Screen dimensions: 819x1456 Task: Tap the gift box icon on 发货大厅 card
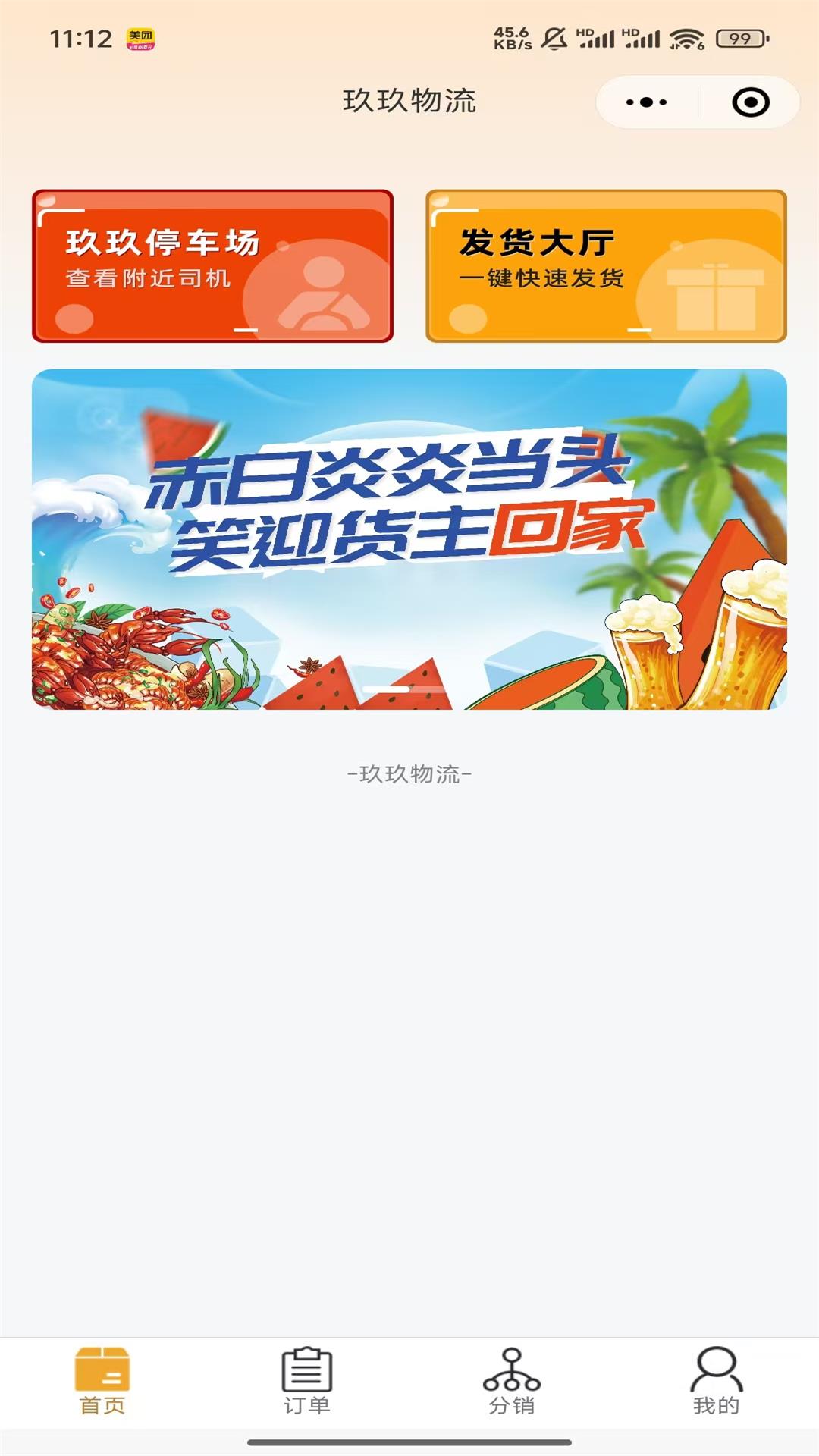pyautogui.click(x=716, y=296)
